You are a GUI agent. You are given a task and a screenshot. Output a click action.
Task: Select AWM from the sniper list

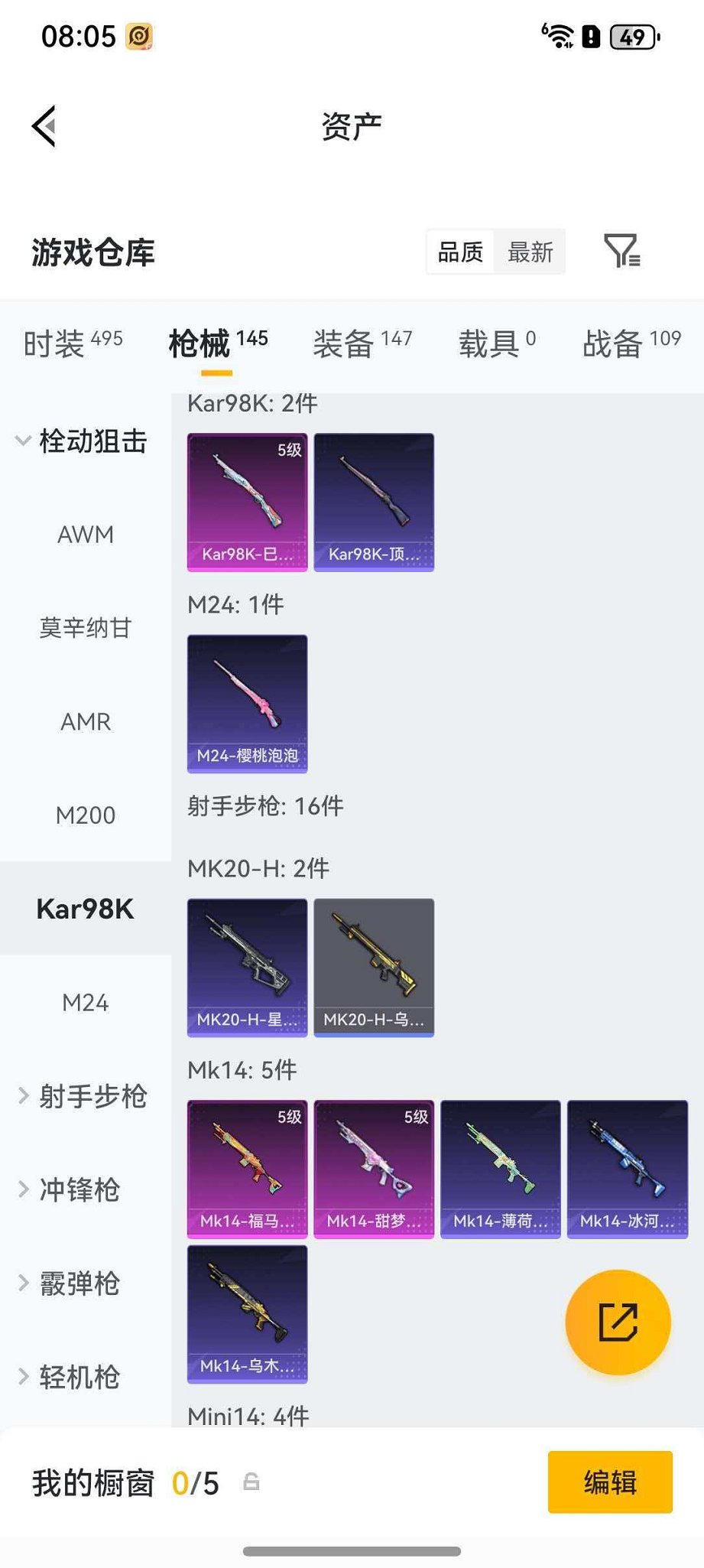[x=85, y=535]
